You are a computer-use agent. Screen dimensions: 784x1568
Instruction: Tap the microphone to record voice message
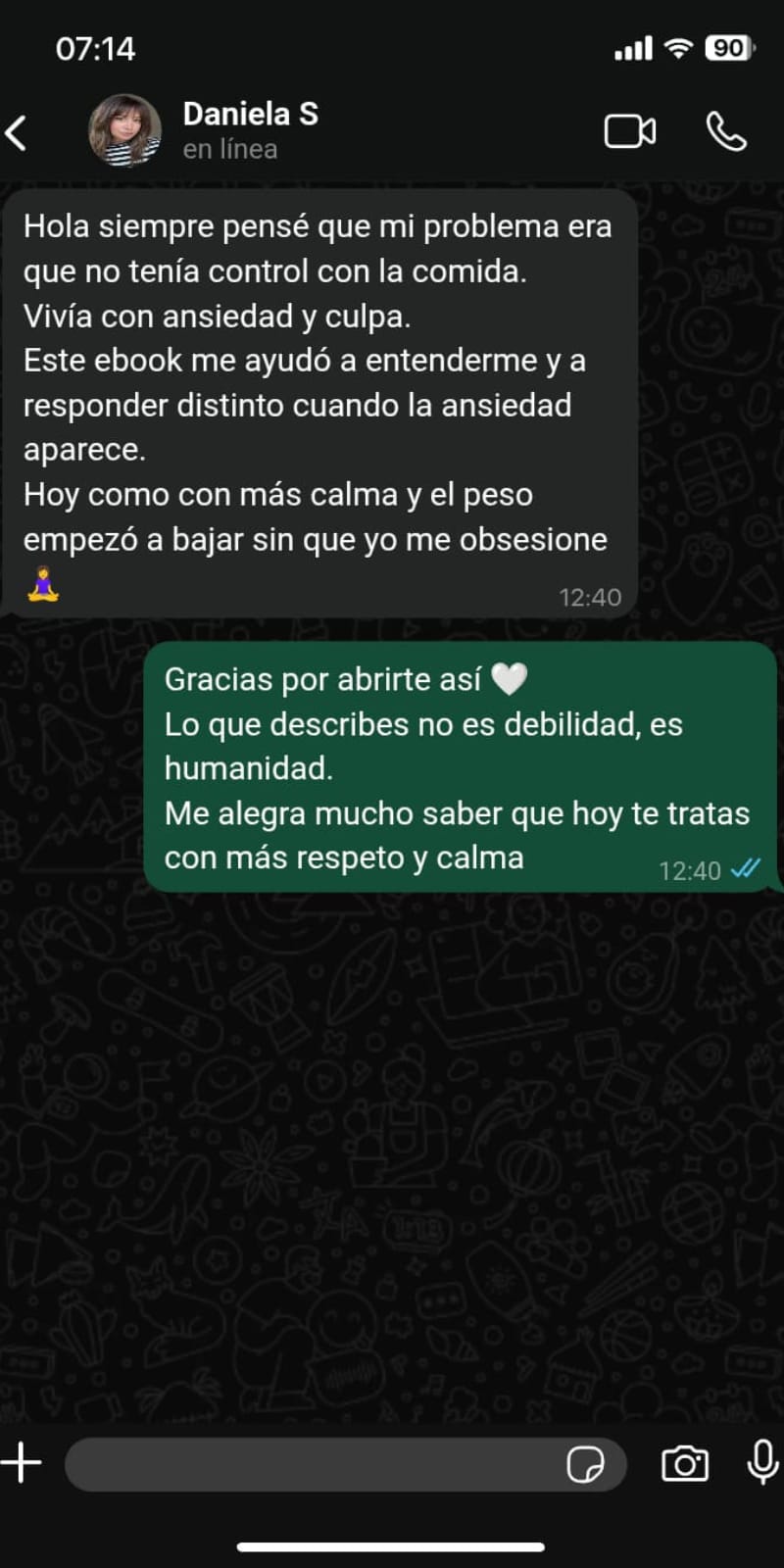point(761,1463)
